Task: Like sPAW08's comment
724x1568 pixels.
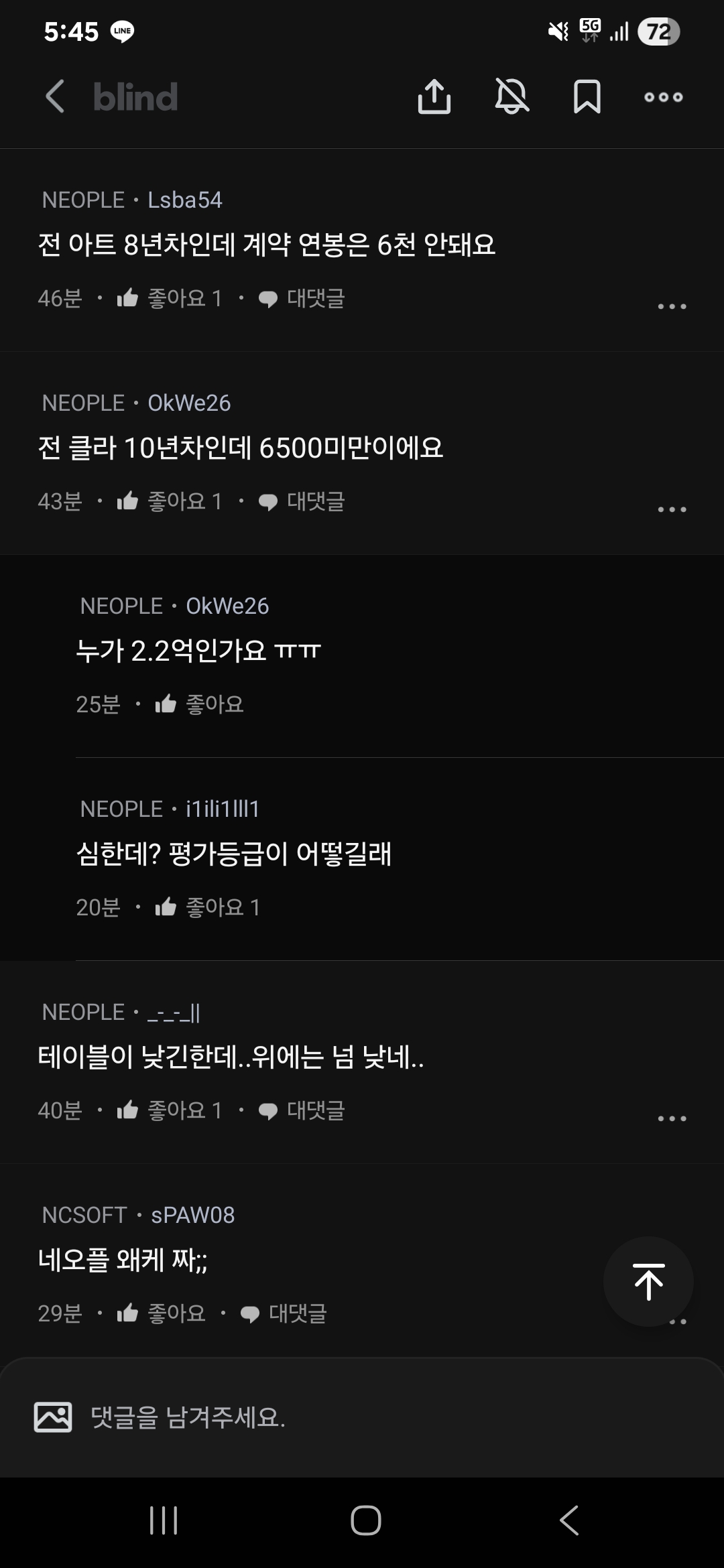Action: [x=161, y=1313]
